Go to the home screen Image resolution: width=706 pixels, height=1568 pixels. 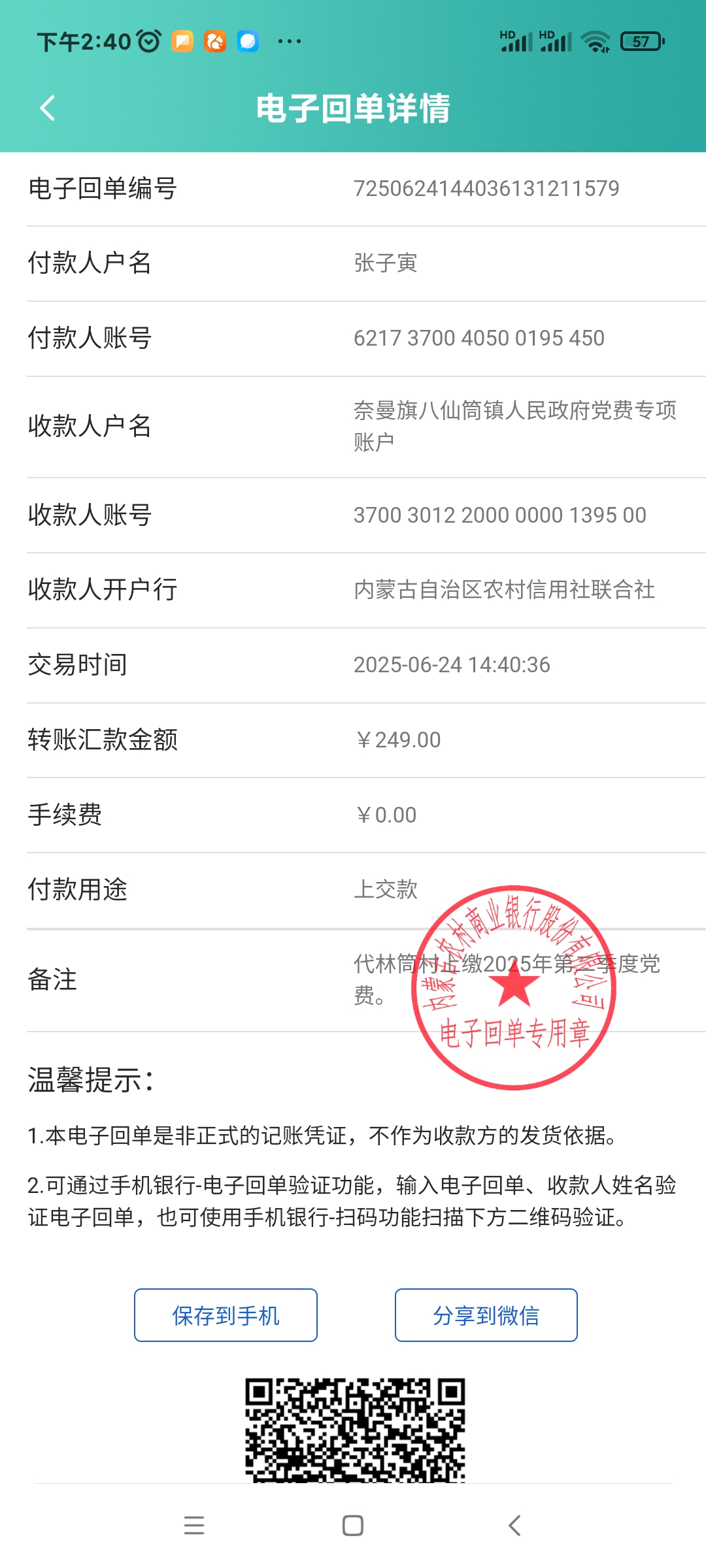pyautogui.click(x=353, y=1526)
